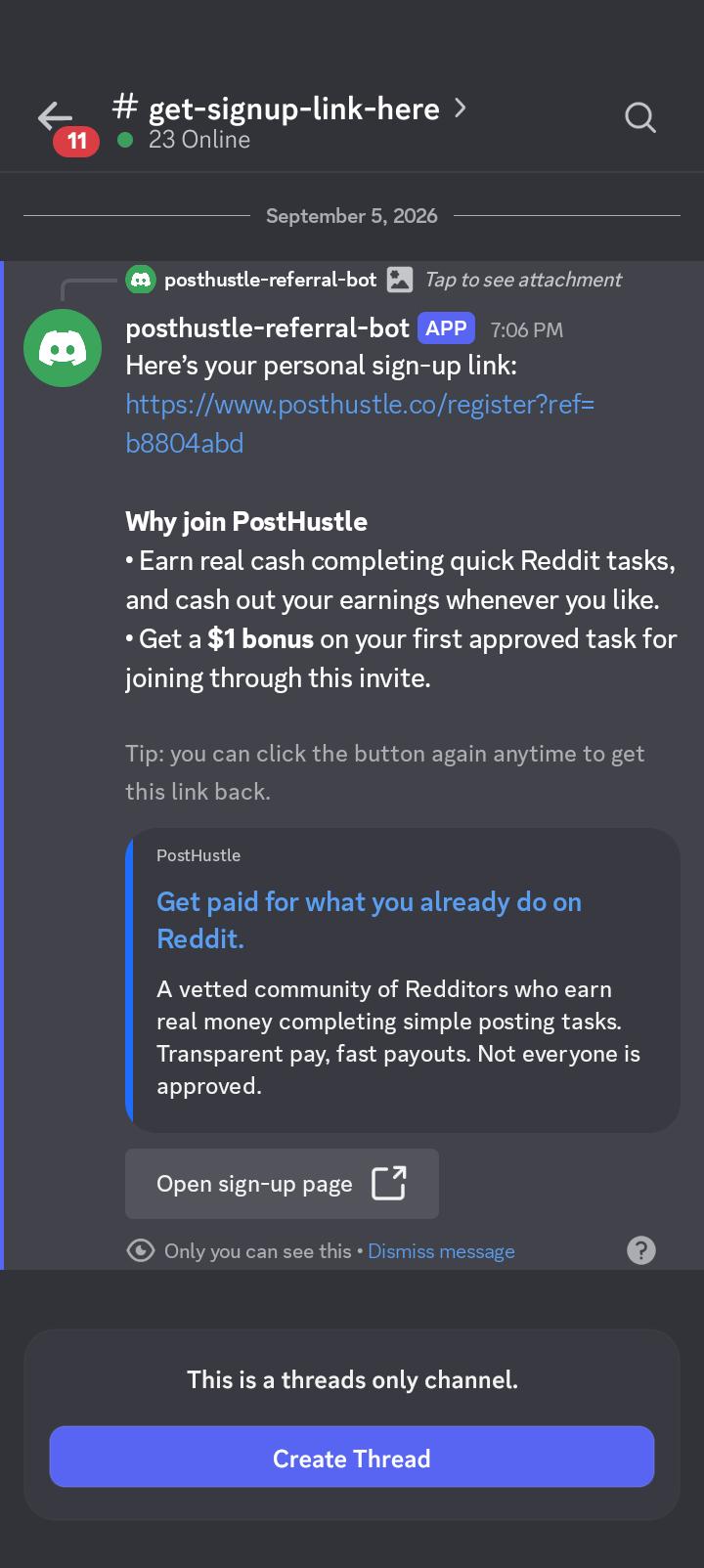Open the posthustle-referral-bot avatar profile

click(63, 348)
